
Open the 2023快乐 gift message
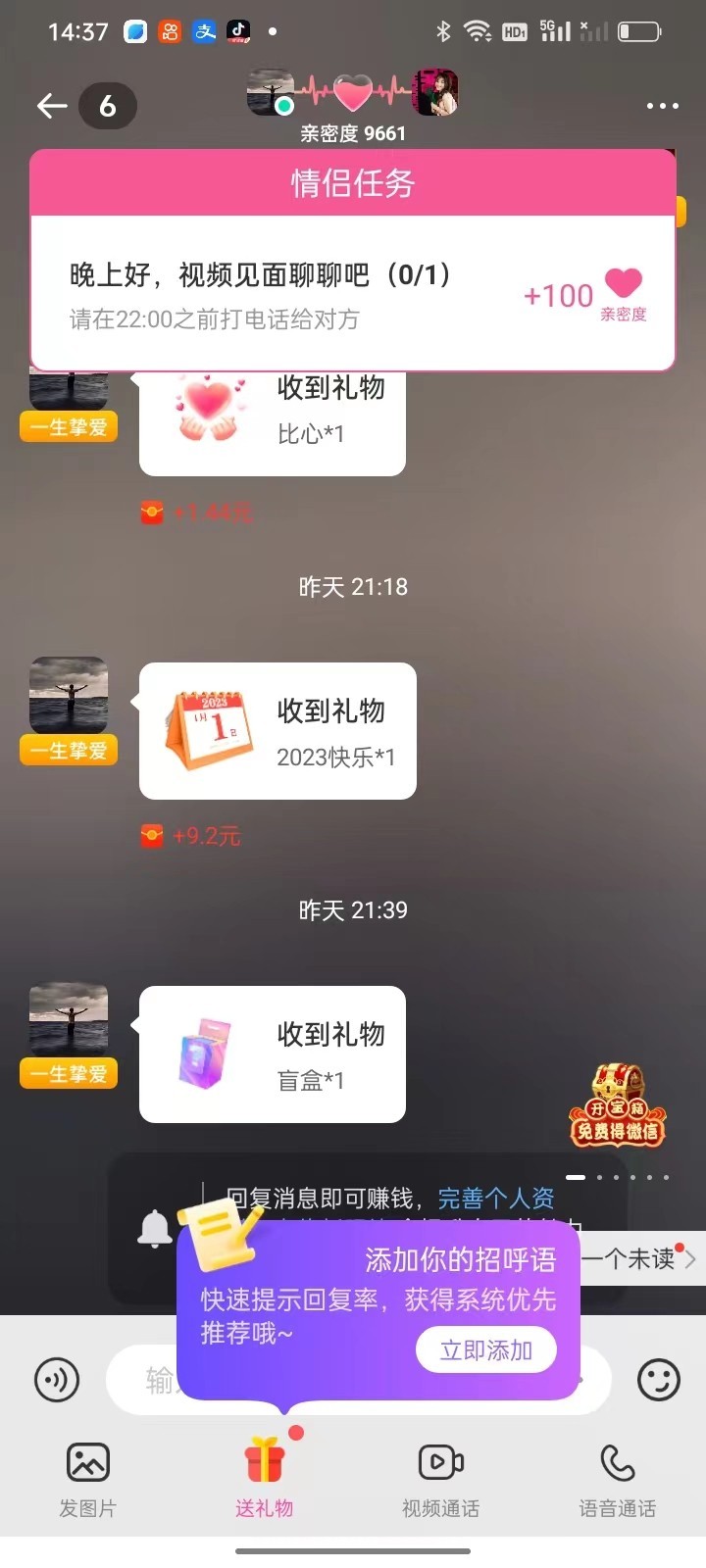tap(277, 731)
